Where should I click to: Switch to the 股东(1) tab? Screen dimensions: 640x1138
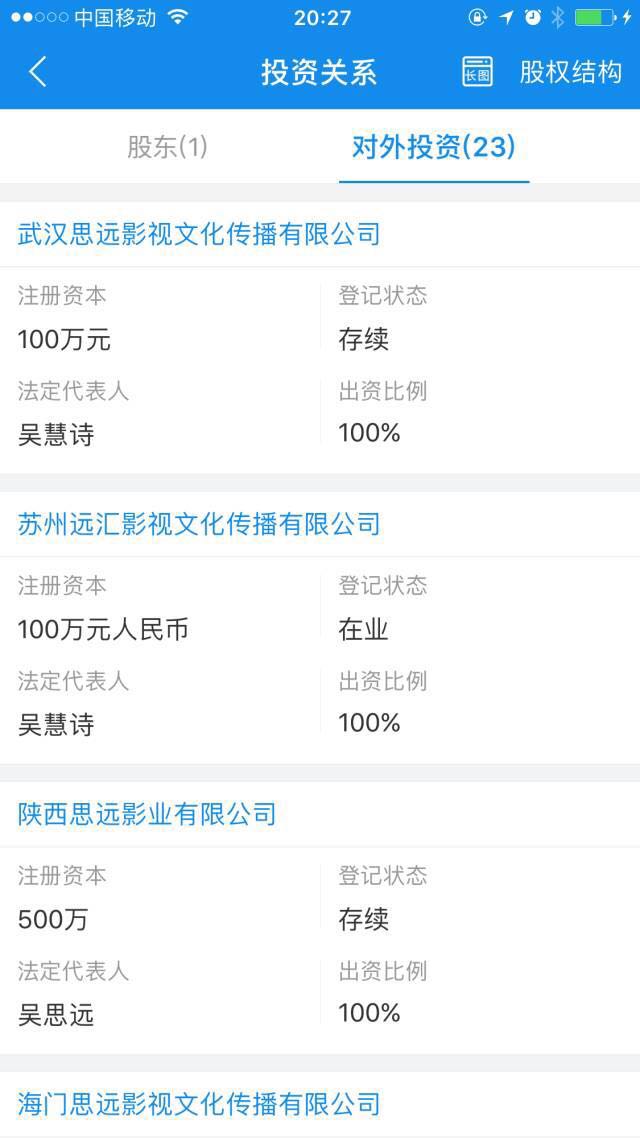(x=168, y=147)
